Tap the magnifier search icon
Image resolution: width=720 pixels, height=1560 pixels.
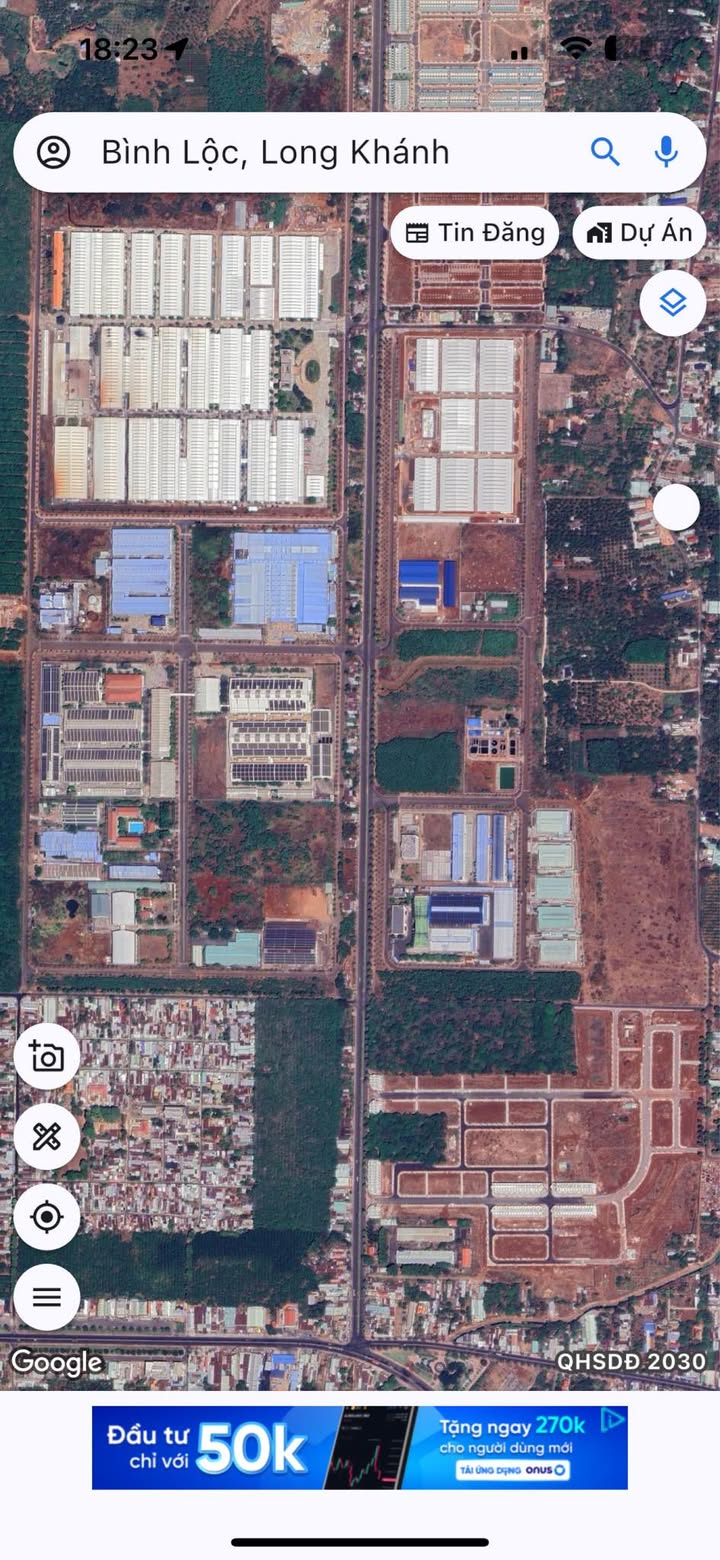(x=605, y=152)
